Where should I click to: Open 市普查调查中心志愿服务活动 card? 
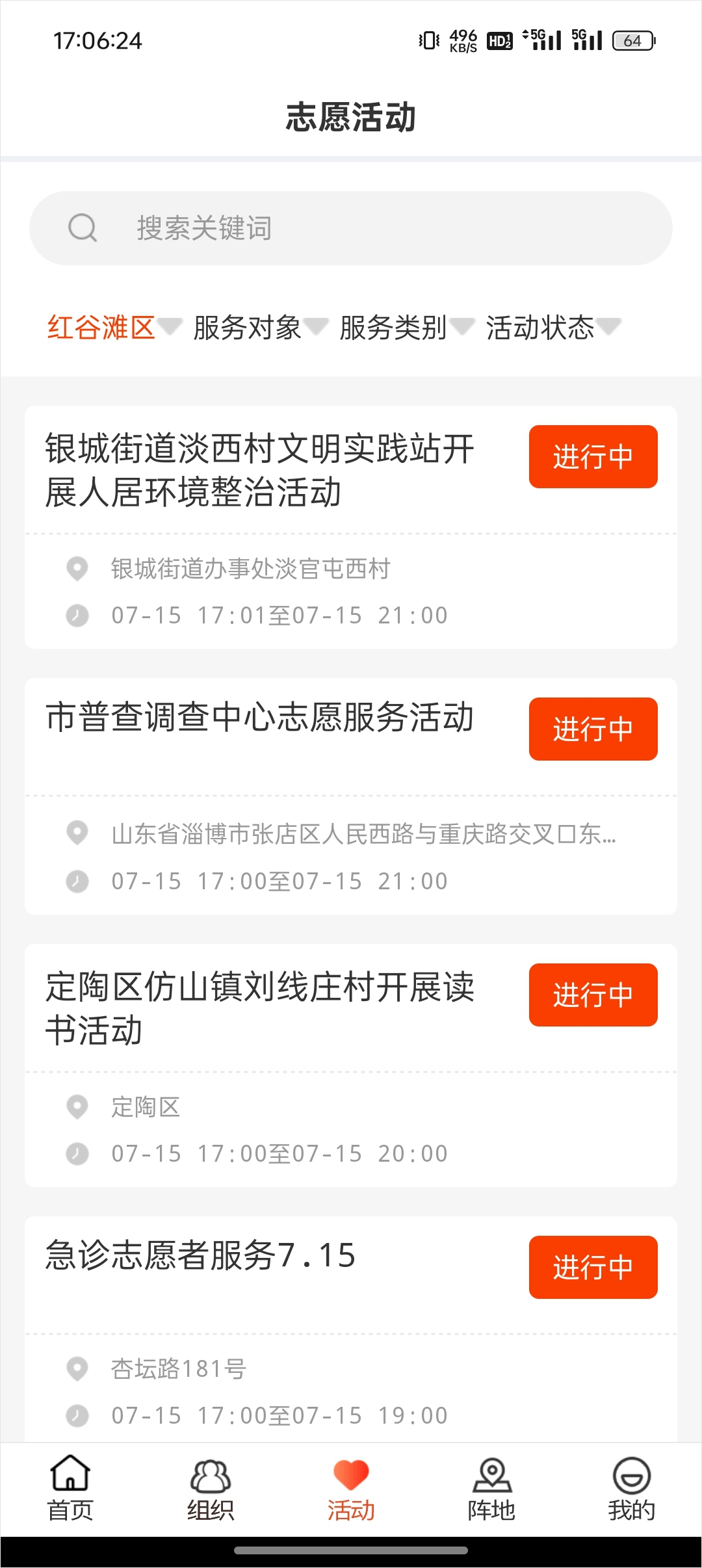pyautogui.click(x=351, y=796)
